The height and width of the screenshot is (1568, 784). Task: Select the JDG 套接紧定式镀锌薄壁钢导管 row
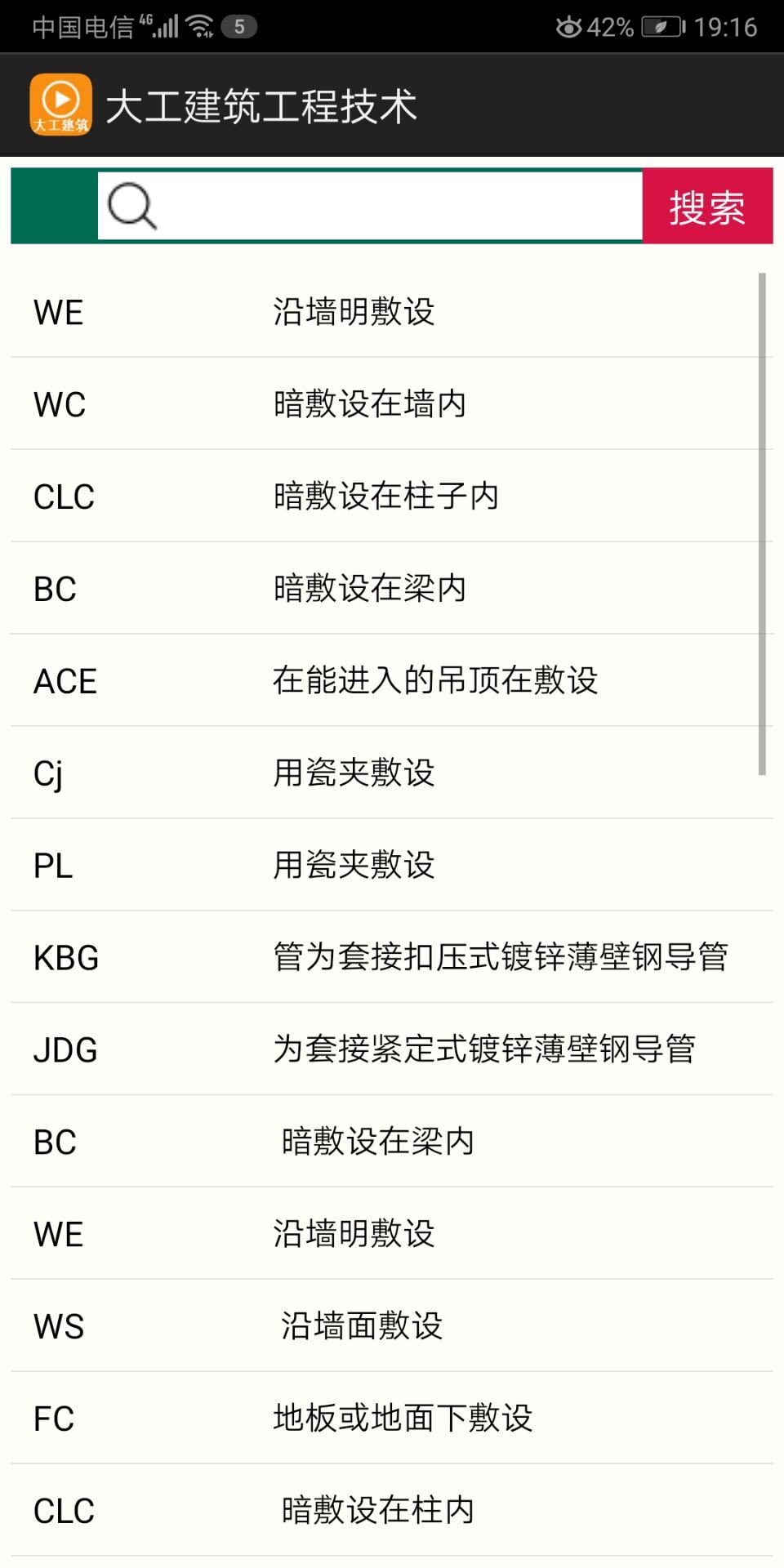point(390,1049)
